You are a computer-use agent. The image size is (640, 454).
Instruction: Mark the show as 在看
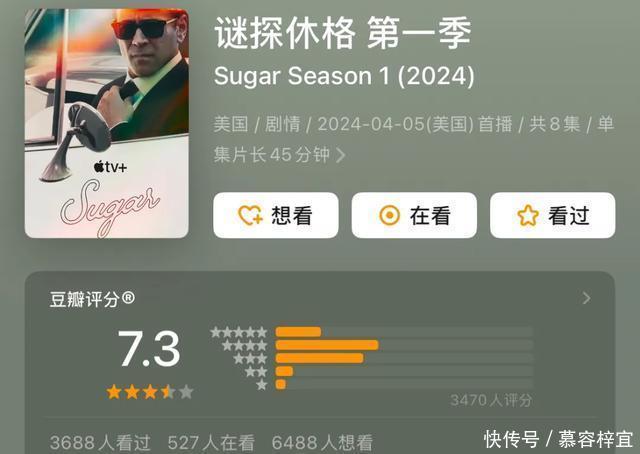[414, 215]
